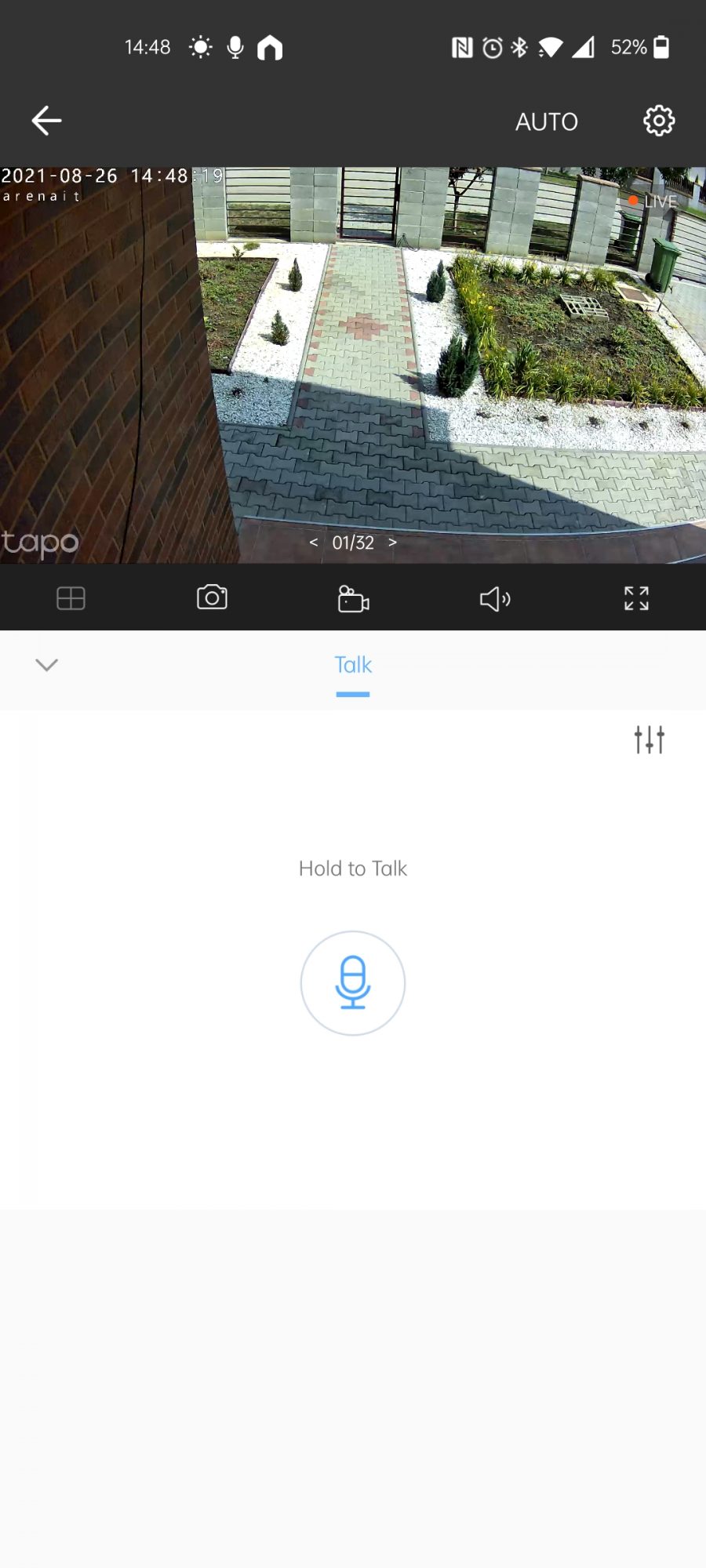Screen dimensions: 706x1568
Task: Go back using the top arrow
Action: coord(46,121)
